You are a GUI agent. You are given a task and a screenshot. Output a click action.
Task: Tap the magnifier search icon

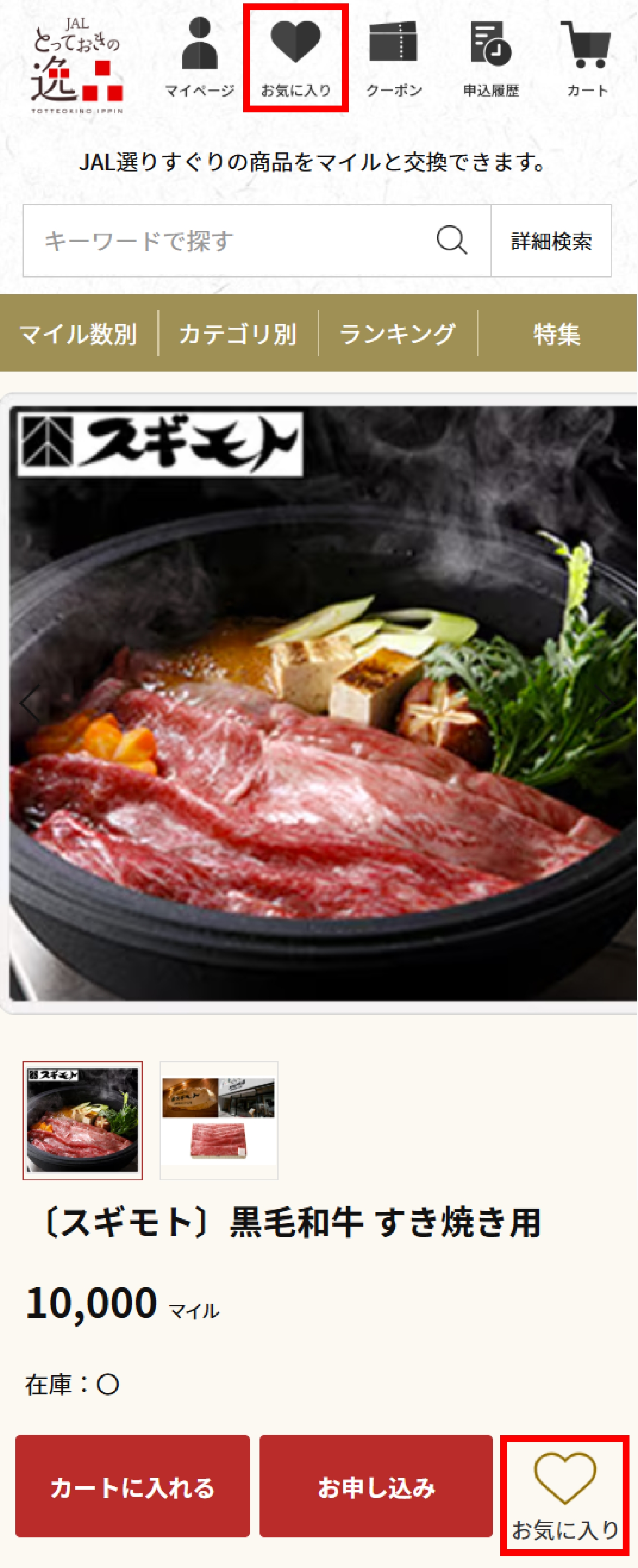(x=452, y=240)
